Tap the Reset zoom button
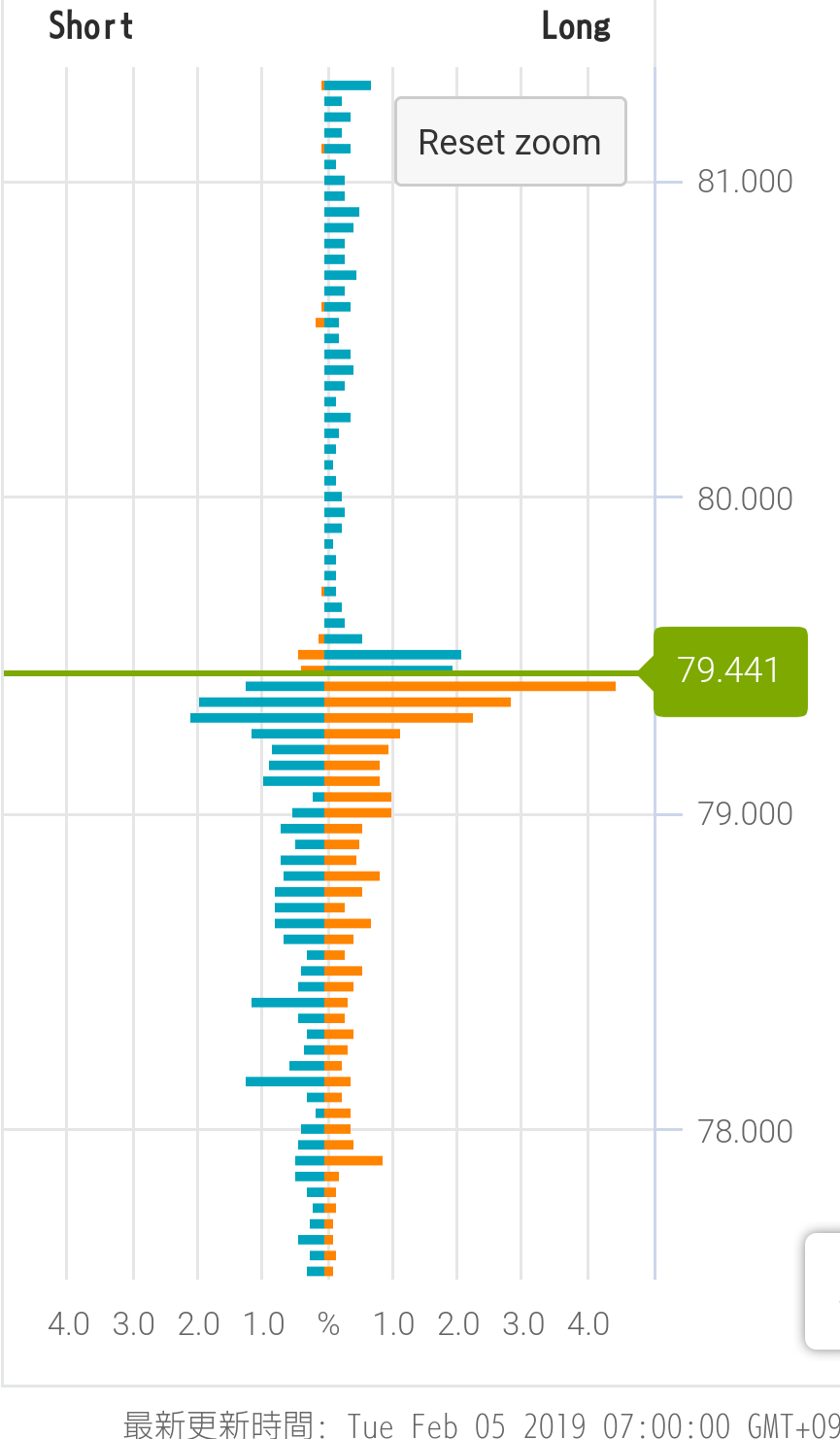This screenshot has height=1439, width=840. click(510, 142)
